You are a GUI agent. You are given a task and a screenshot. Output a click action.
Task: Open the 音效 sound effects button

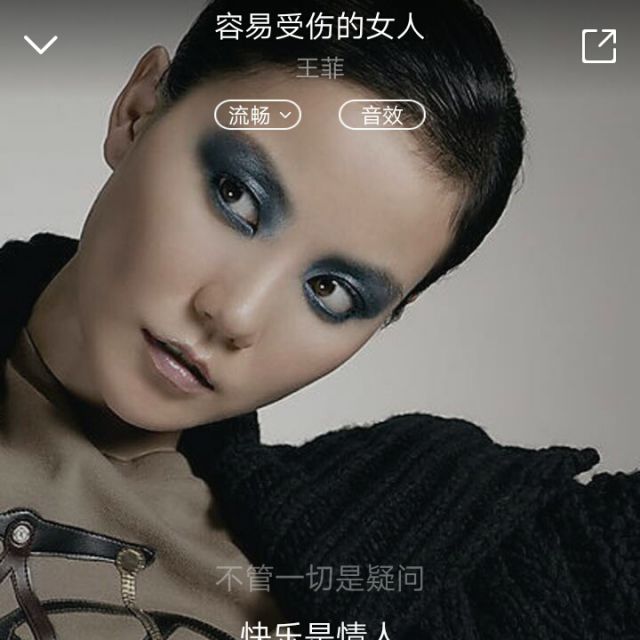click(x=382, y=115)
